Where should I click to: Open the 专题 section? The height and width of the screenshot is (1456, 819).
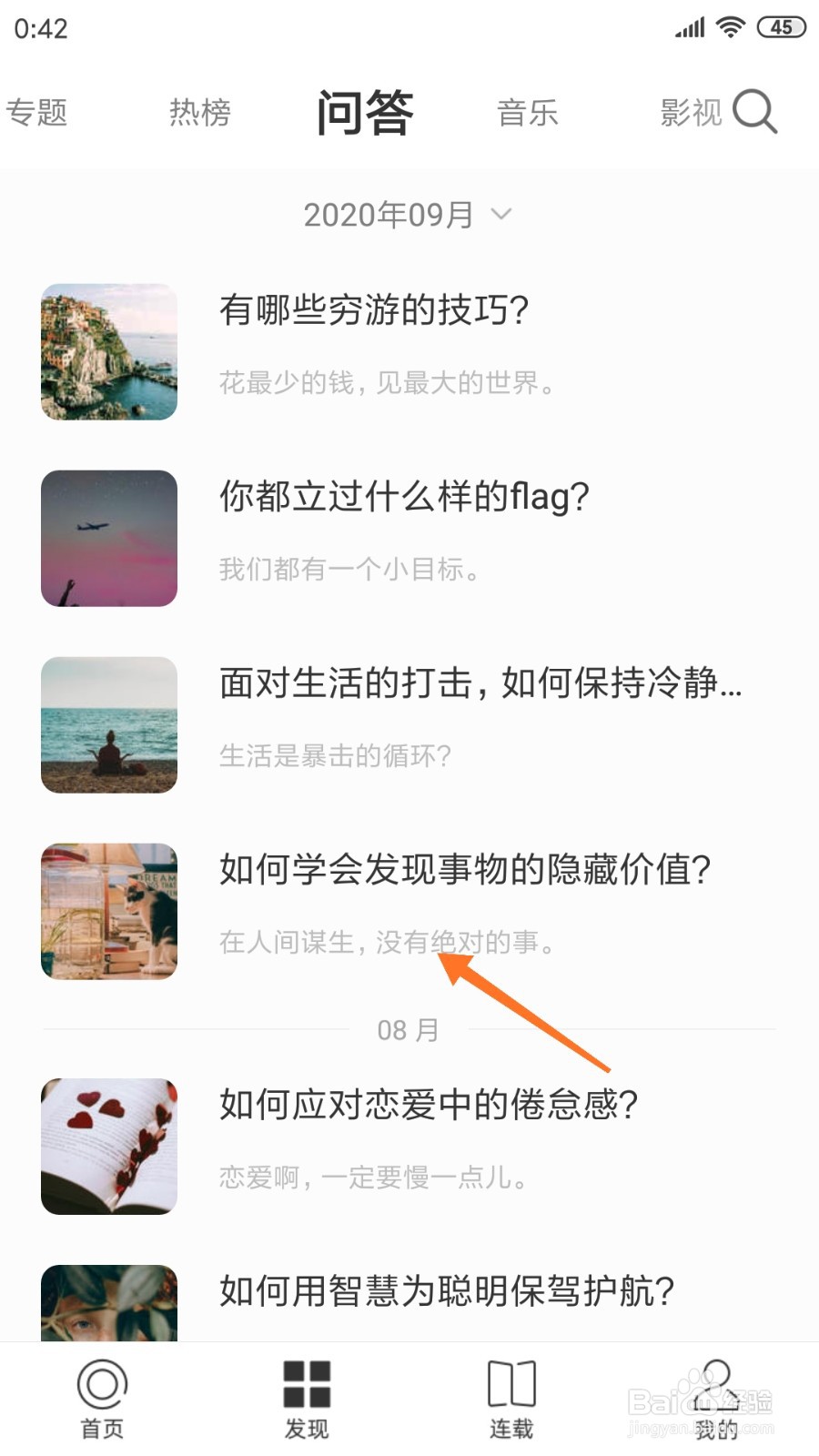pyautogui.click(x=37, y=112)
